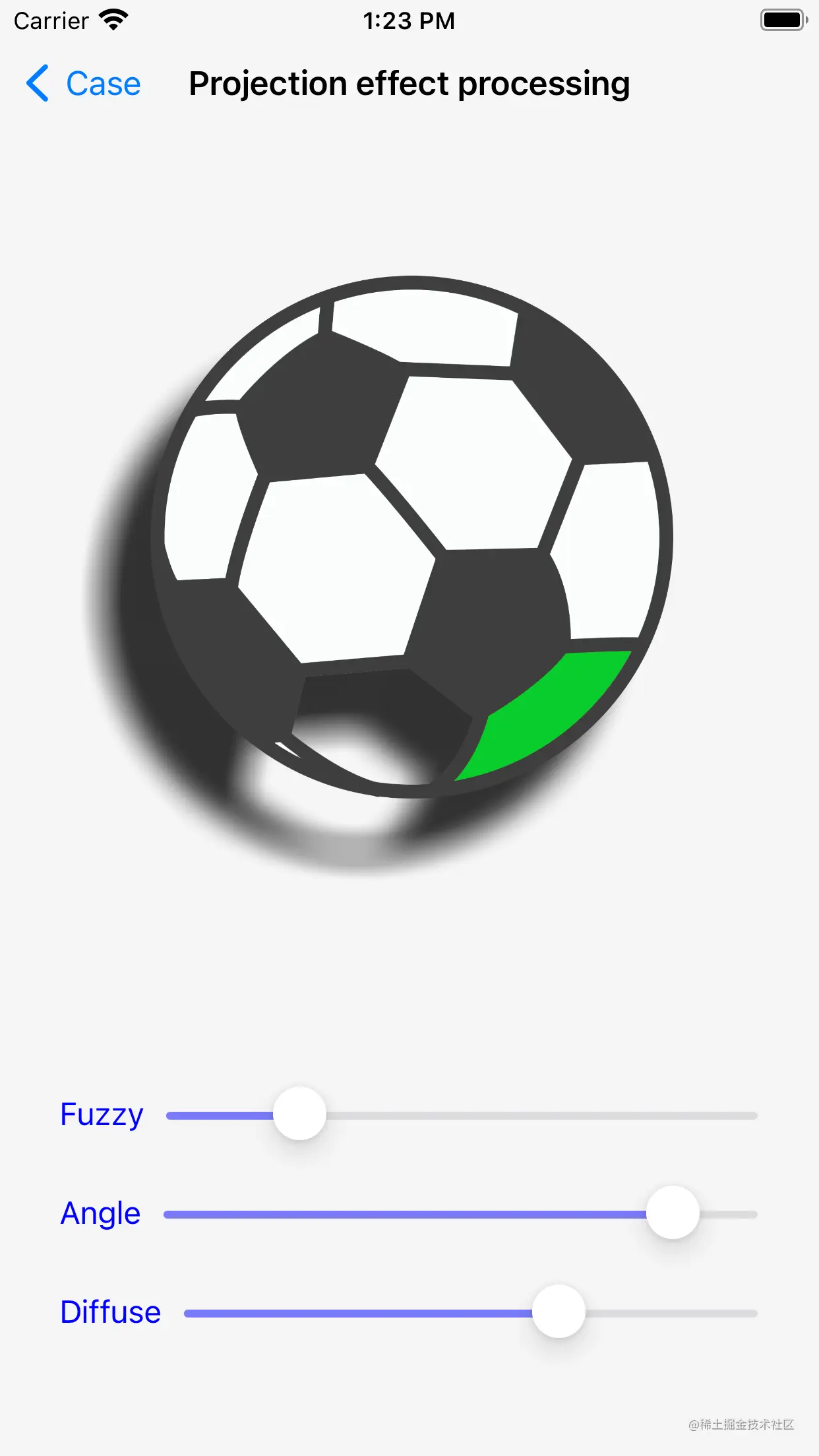819x1456 pixels.
Task: Tap the Diffuse slider handle
Action: [x=559, y=1312]
